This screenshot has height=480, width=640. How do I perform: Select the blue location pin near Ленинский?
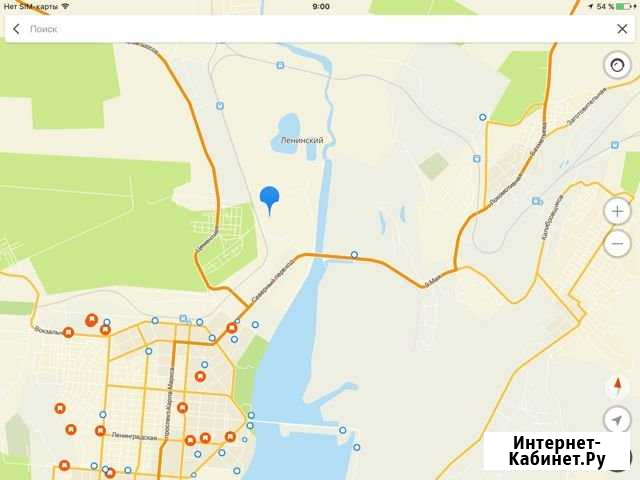coord(269,199)
